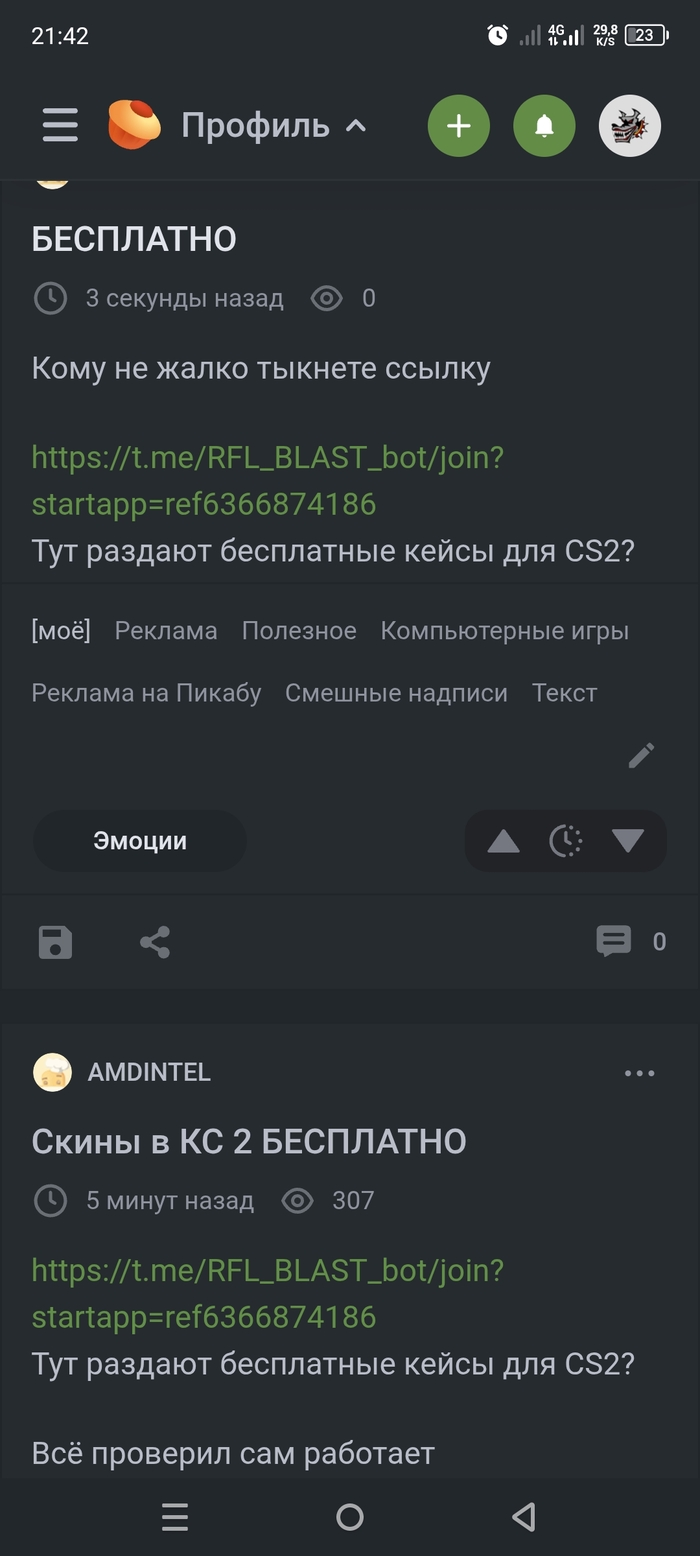Open the Эмоции reactions button
This screenshot has height=1556, width=700.
point(140,841)
